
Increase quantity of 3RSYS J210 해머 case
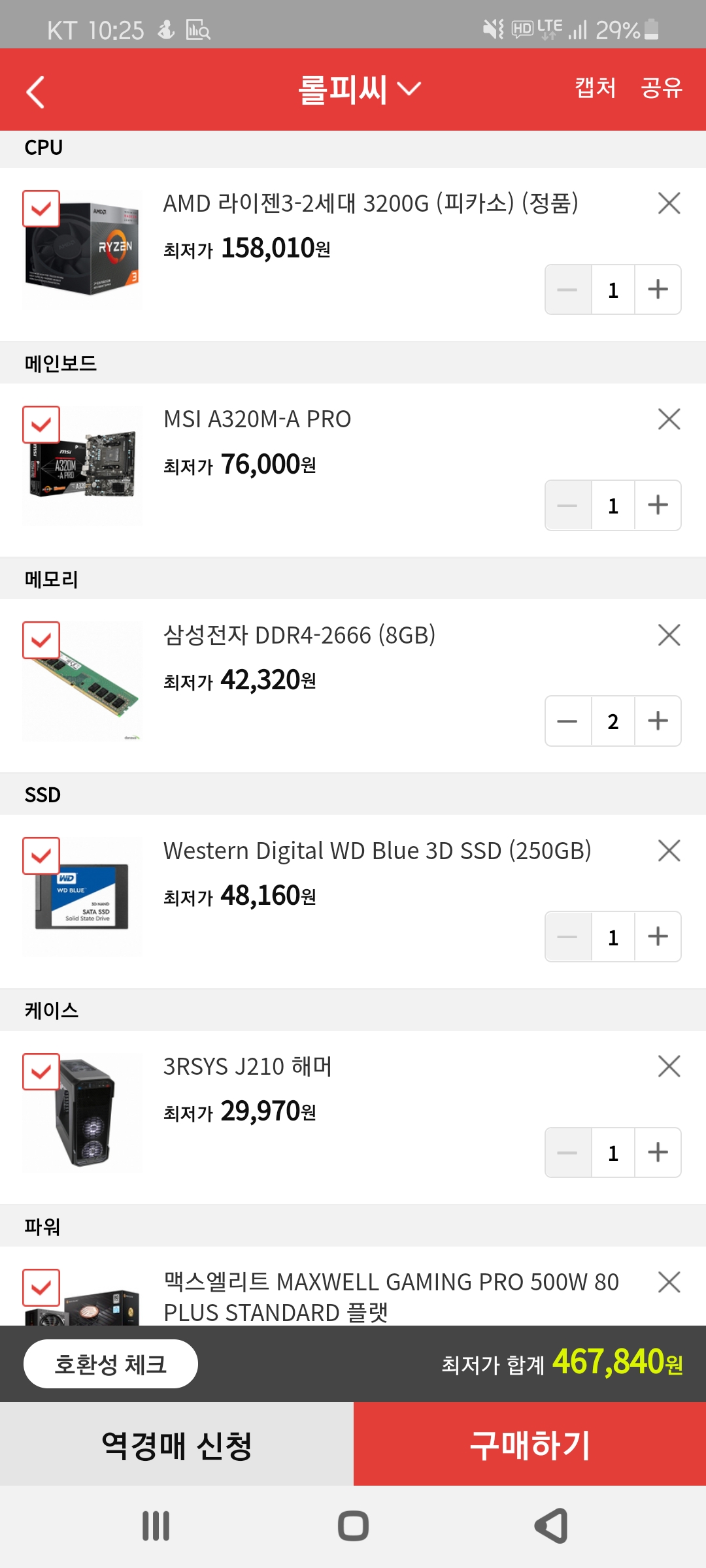[658, 1152]
